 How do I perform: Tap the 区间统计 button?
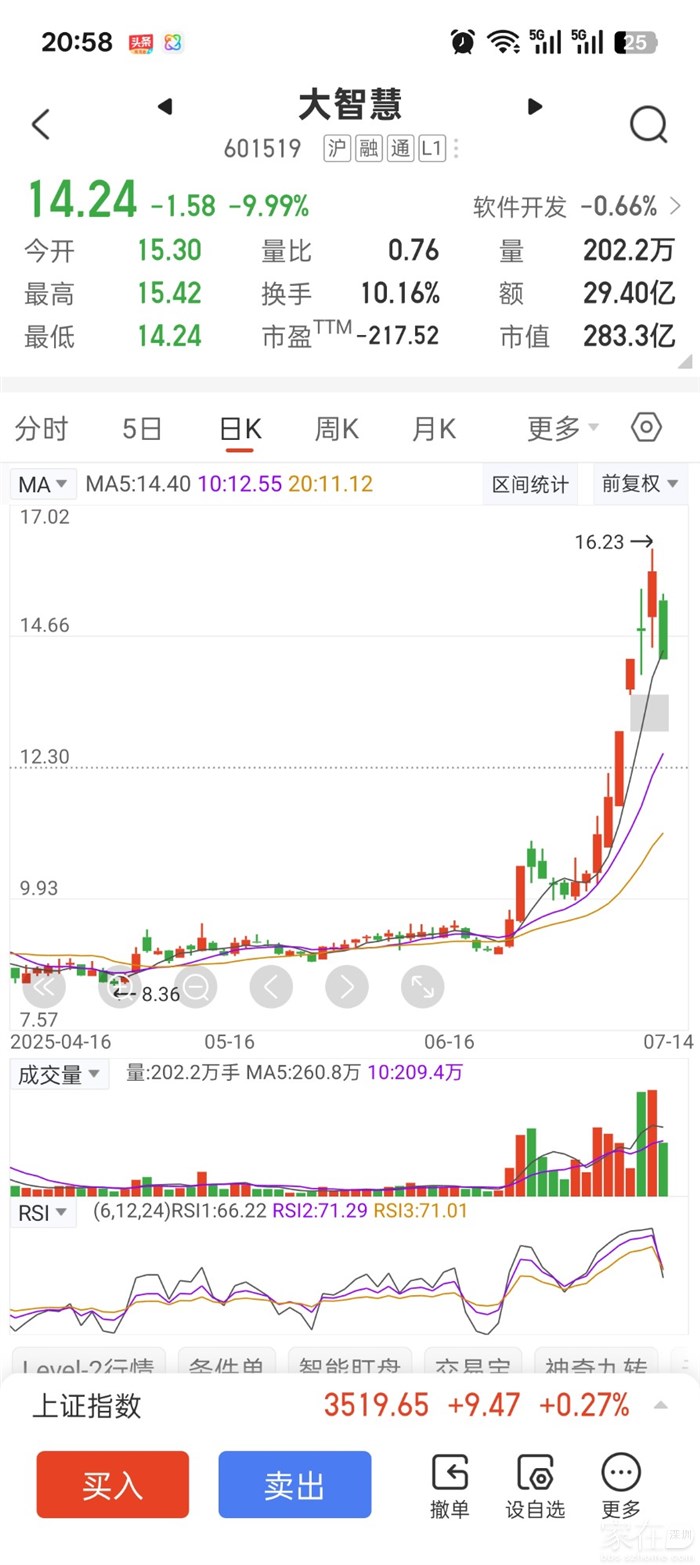pyautogui.click(x=531, y=485)
